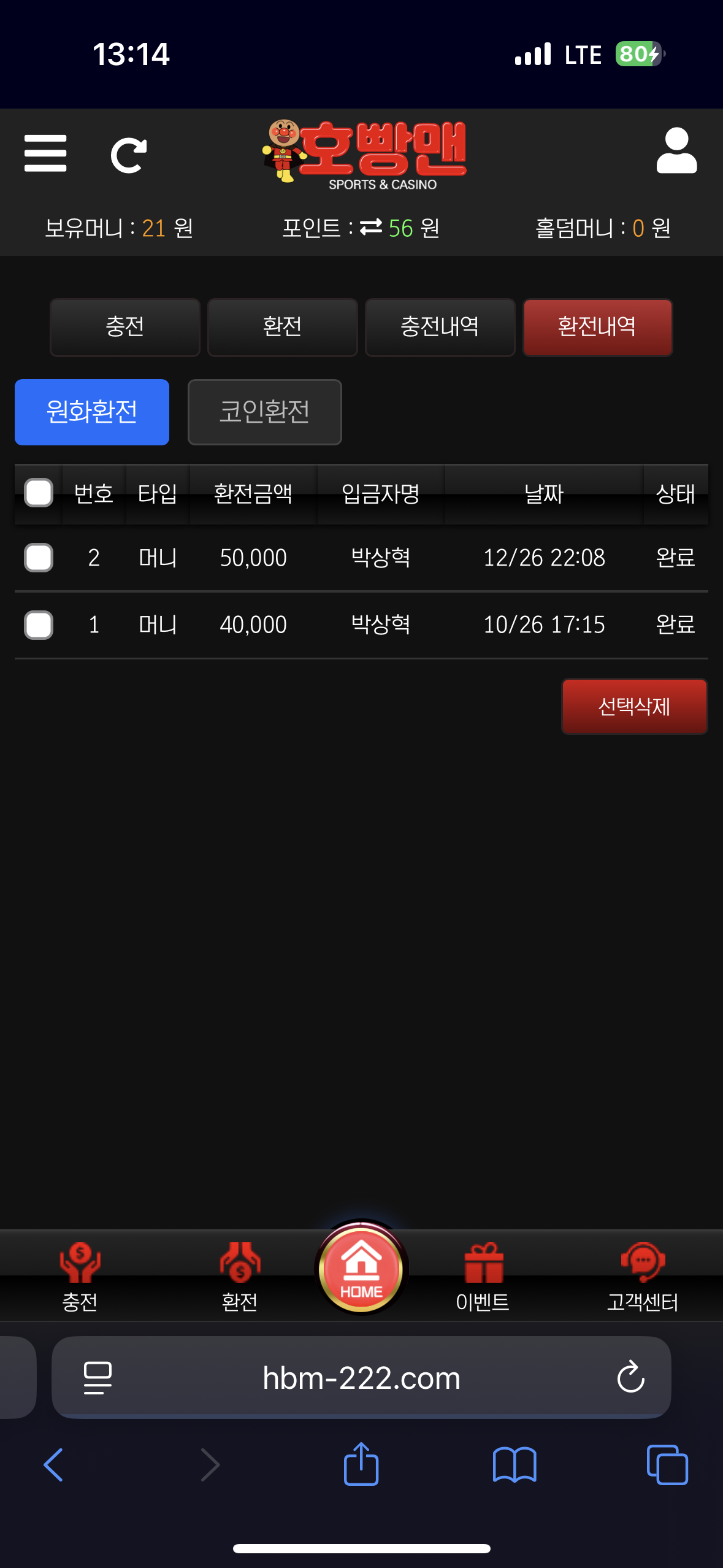
Task: Tap the hbm-222.com address bar
Action: click(x=361, y=1377)
